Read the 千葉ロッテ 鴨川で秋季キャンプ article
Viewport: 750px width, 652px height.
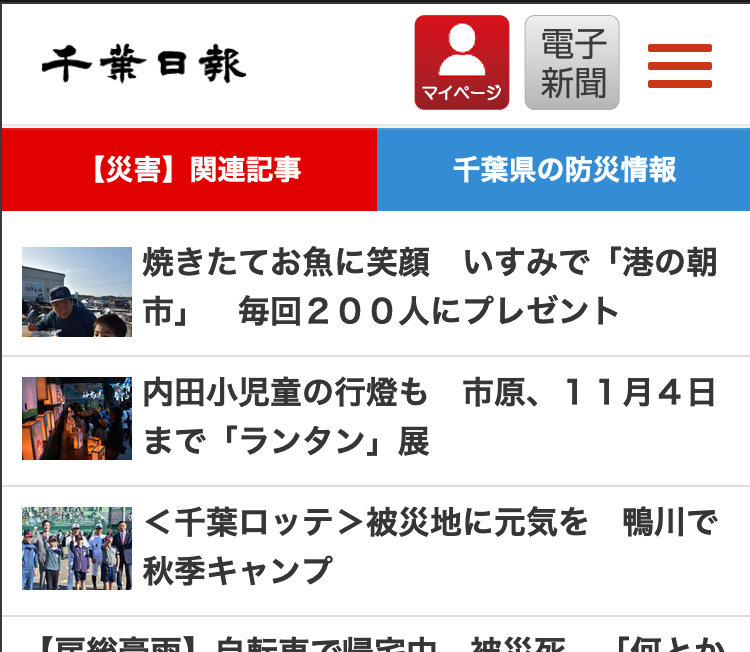point(430,547)
